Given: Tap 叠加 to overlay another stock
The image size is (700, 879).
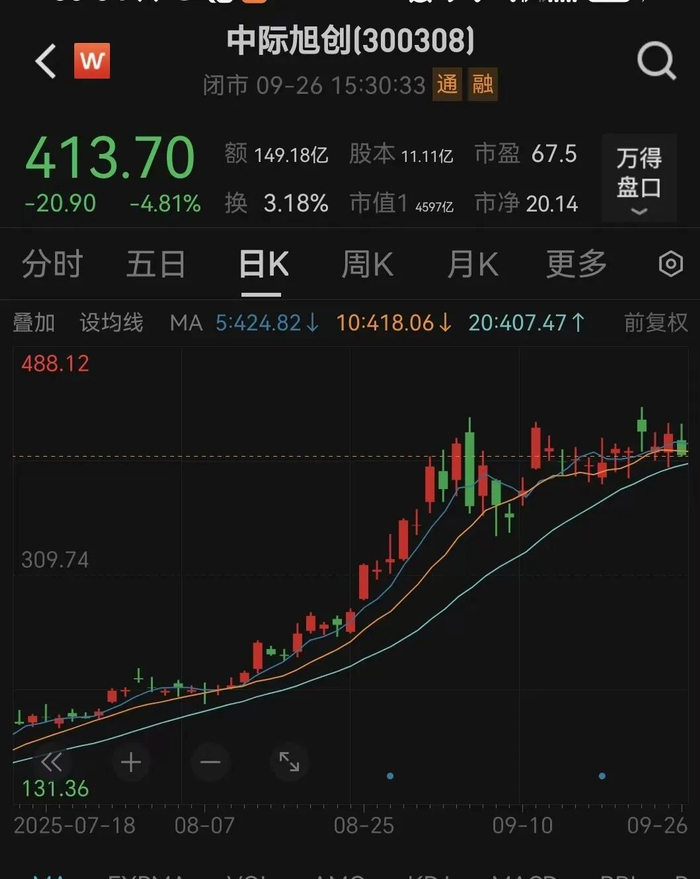Looking at the screenshot, I should [34, 323].
